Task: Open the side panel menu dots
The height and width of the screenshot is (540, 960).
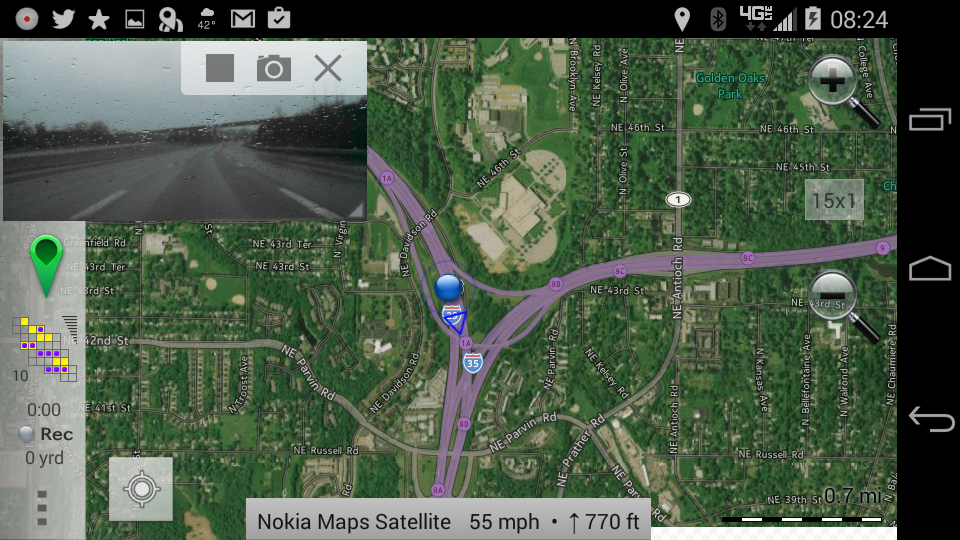Action: (41, 507)
